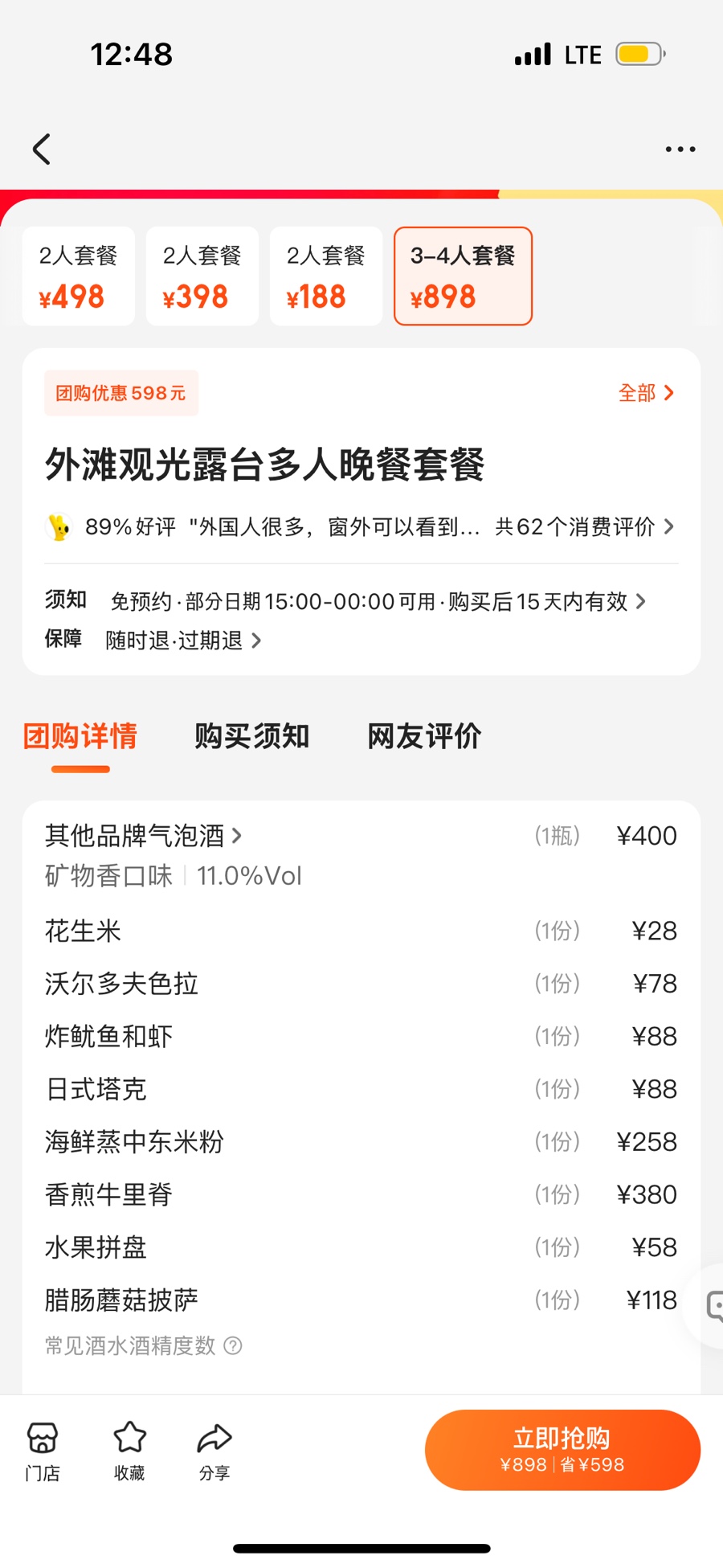Select the ¥398 2人套餐 option
The image size is (723, 1568).
pyautogui.click(x=202, y=276)
